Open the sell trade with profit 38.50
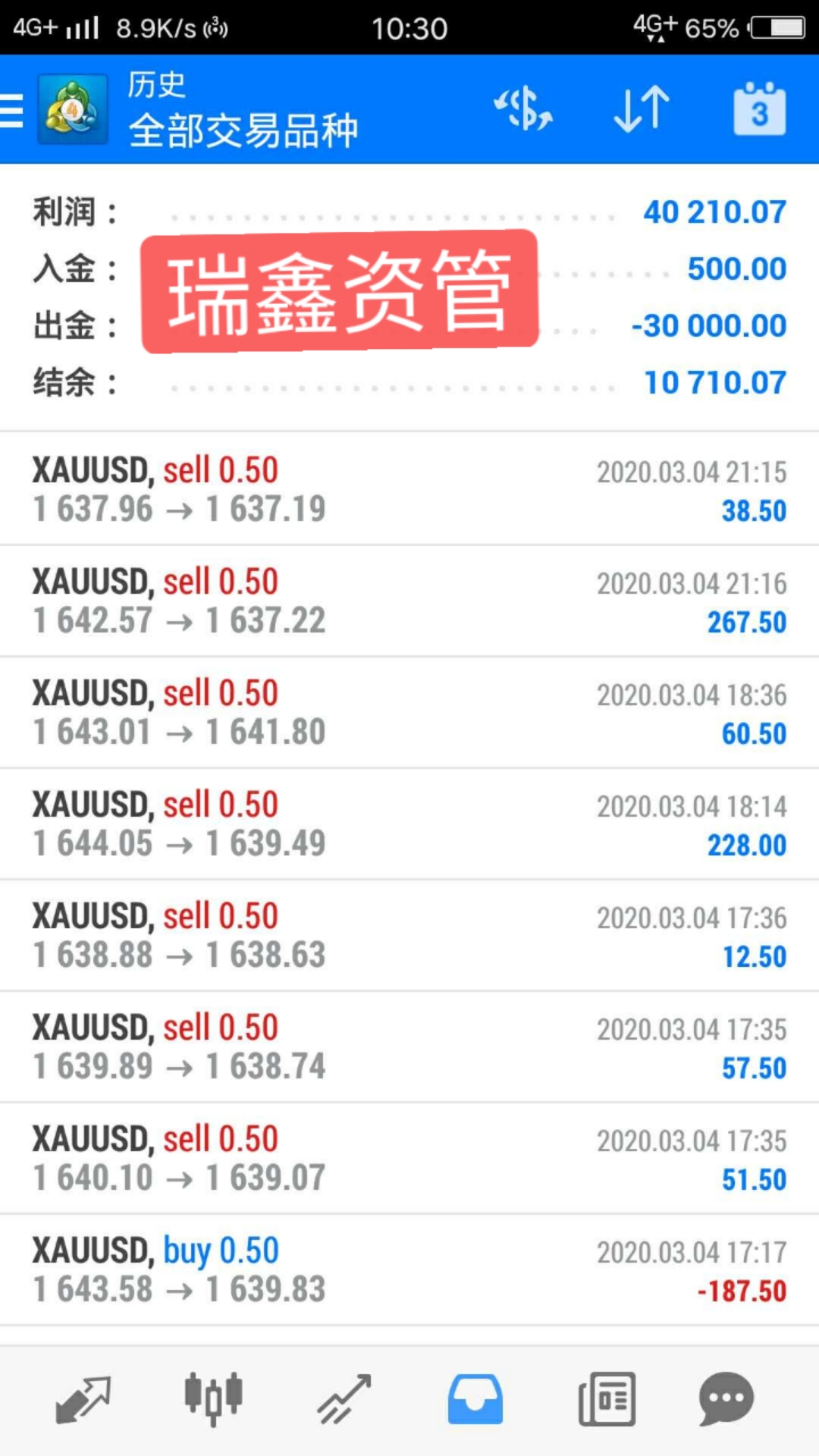This screenshot has height=1456, width=819. tap(409, 489)
